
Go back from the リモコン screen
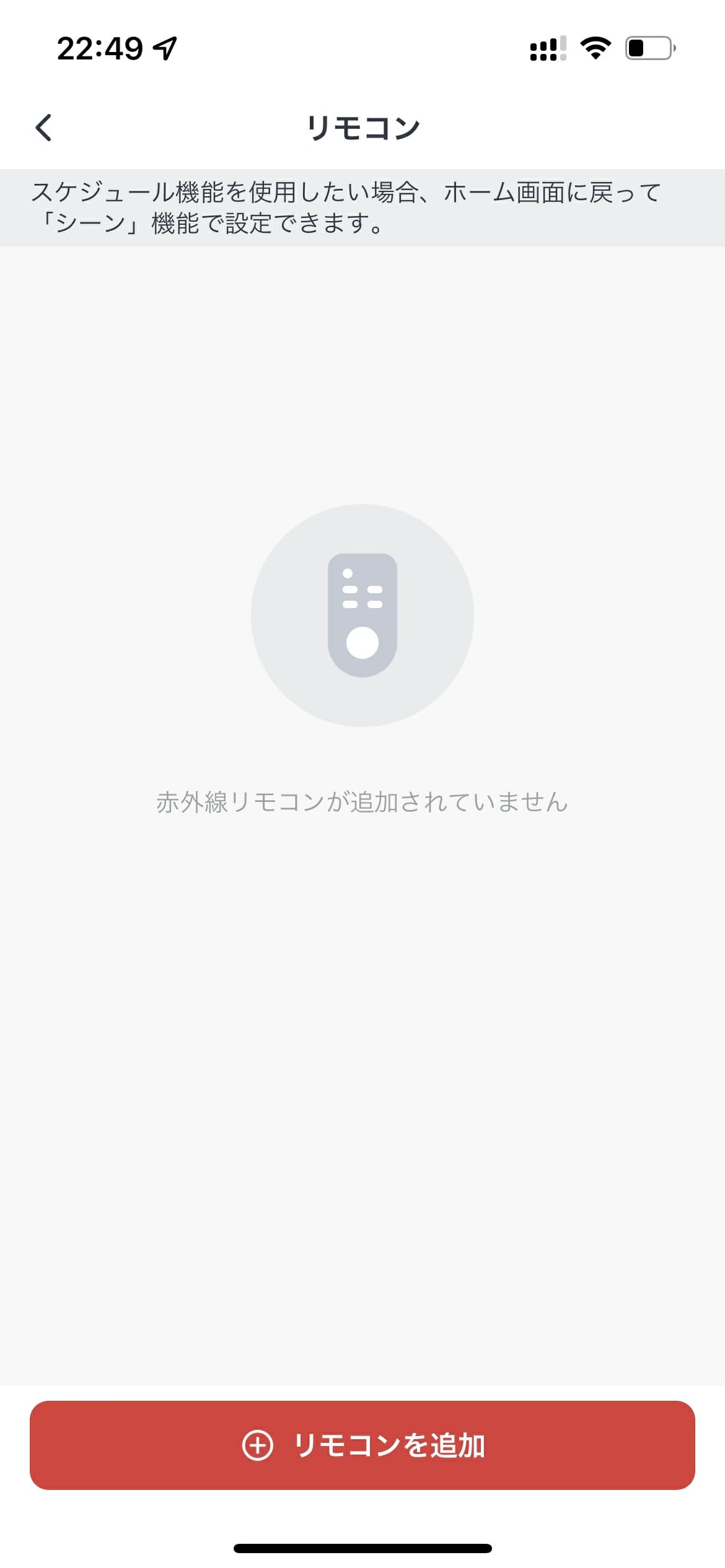(43, 128)
